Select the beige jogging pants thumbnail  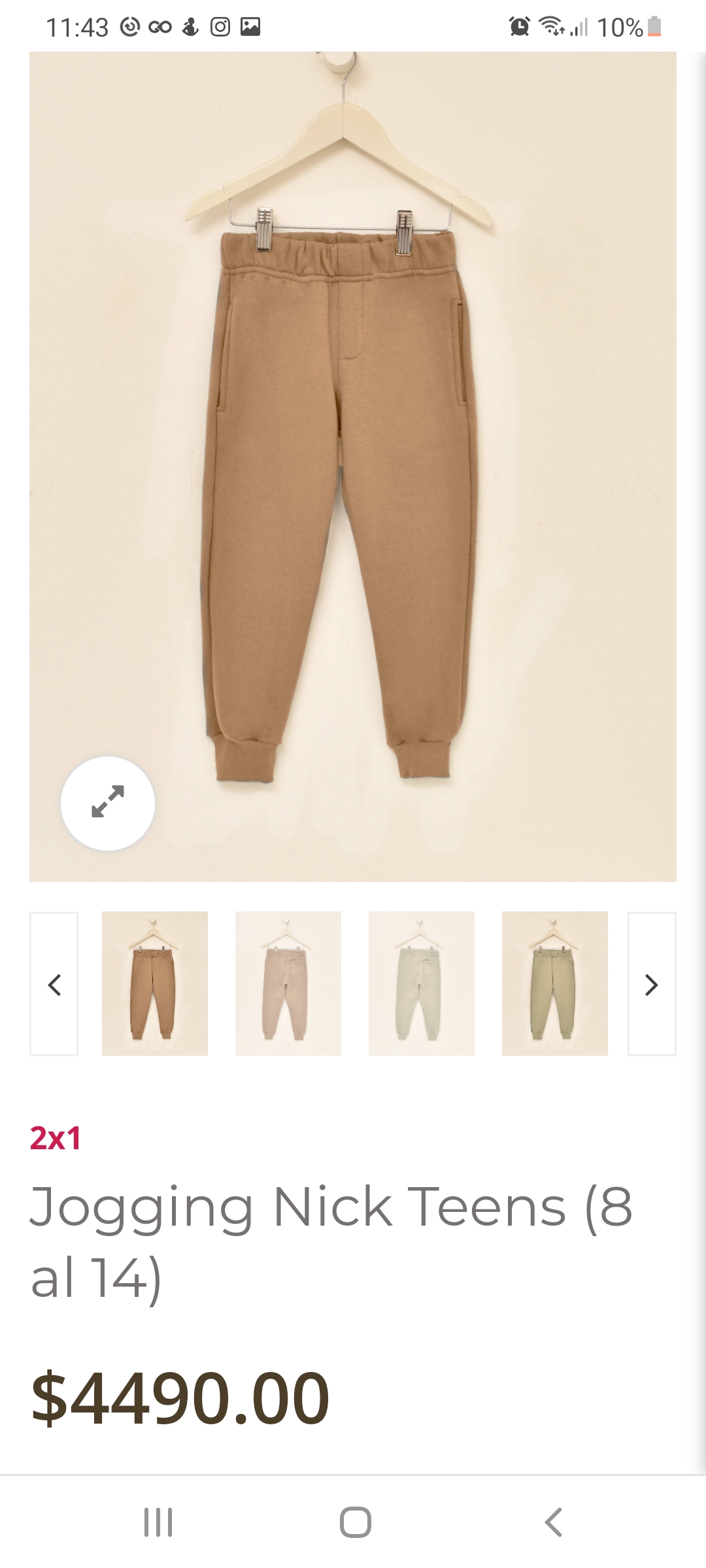coord(288,983)
